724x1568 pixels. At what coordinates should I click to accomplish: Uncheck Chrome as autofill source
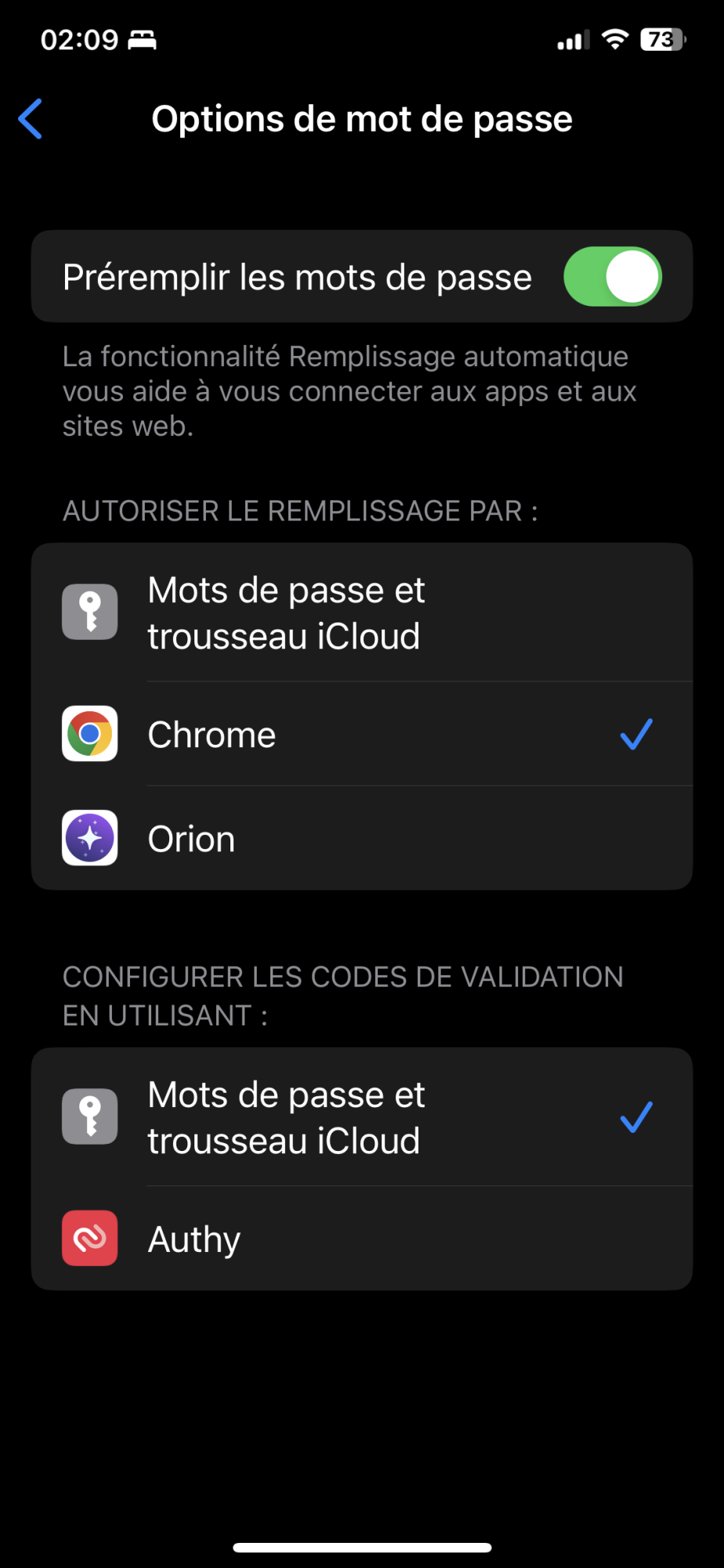pyautogui.click(x=362, y=734)
